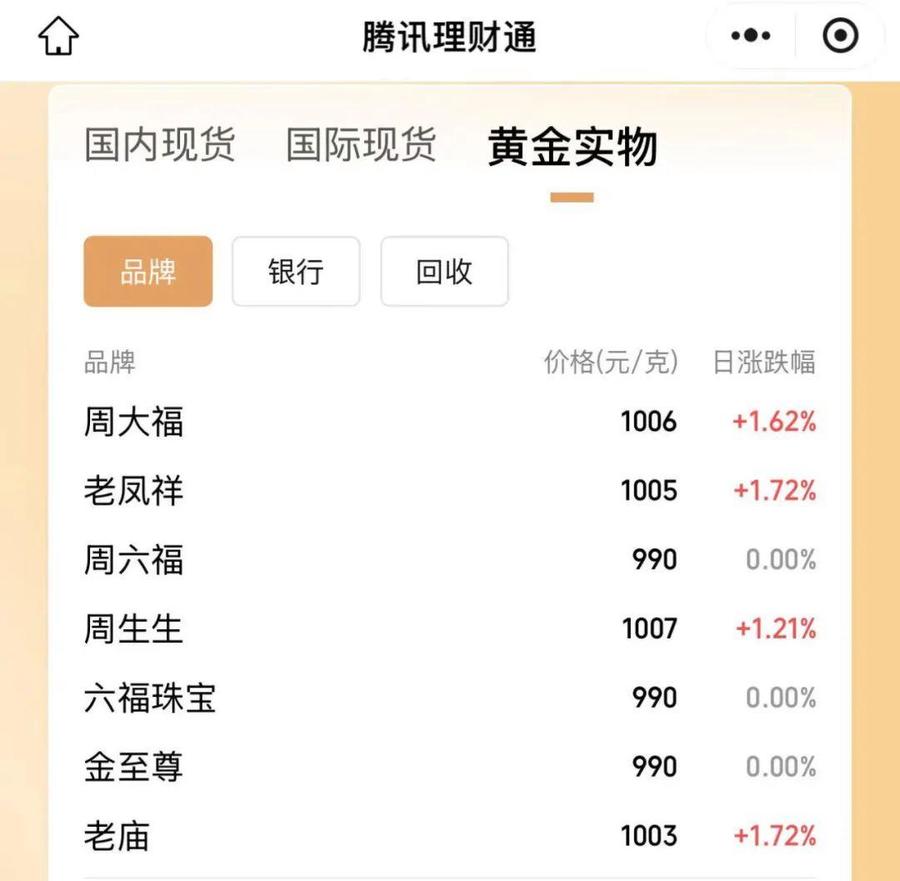
Task: Show 银行 gold prices
Action: pyautogui.click(x=296, y=271)
